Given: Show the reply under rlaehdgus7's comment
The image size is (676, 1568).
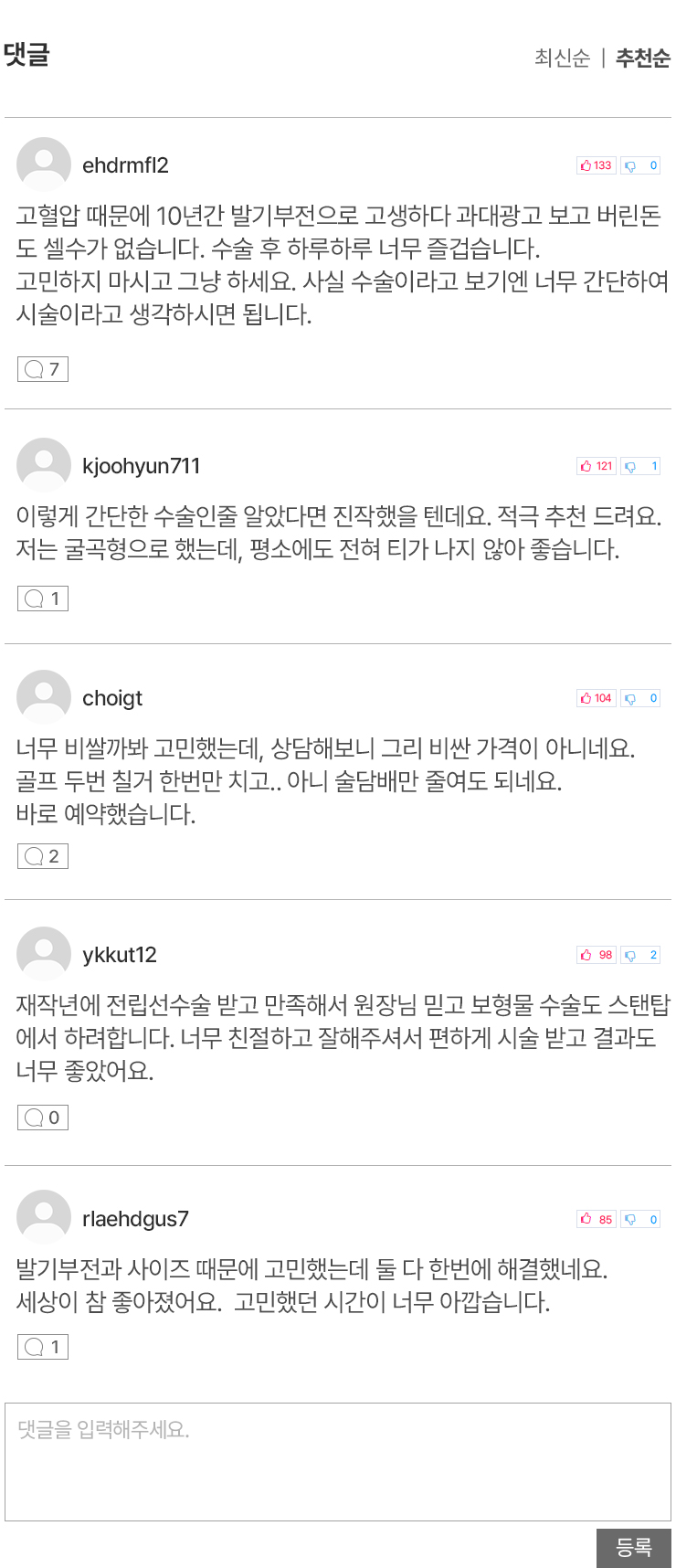Looking at the screenshot, I should tap(43, 1347).
